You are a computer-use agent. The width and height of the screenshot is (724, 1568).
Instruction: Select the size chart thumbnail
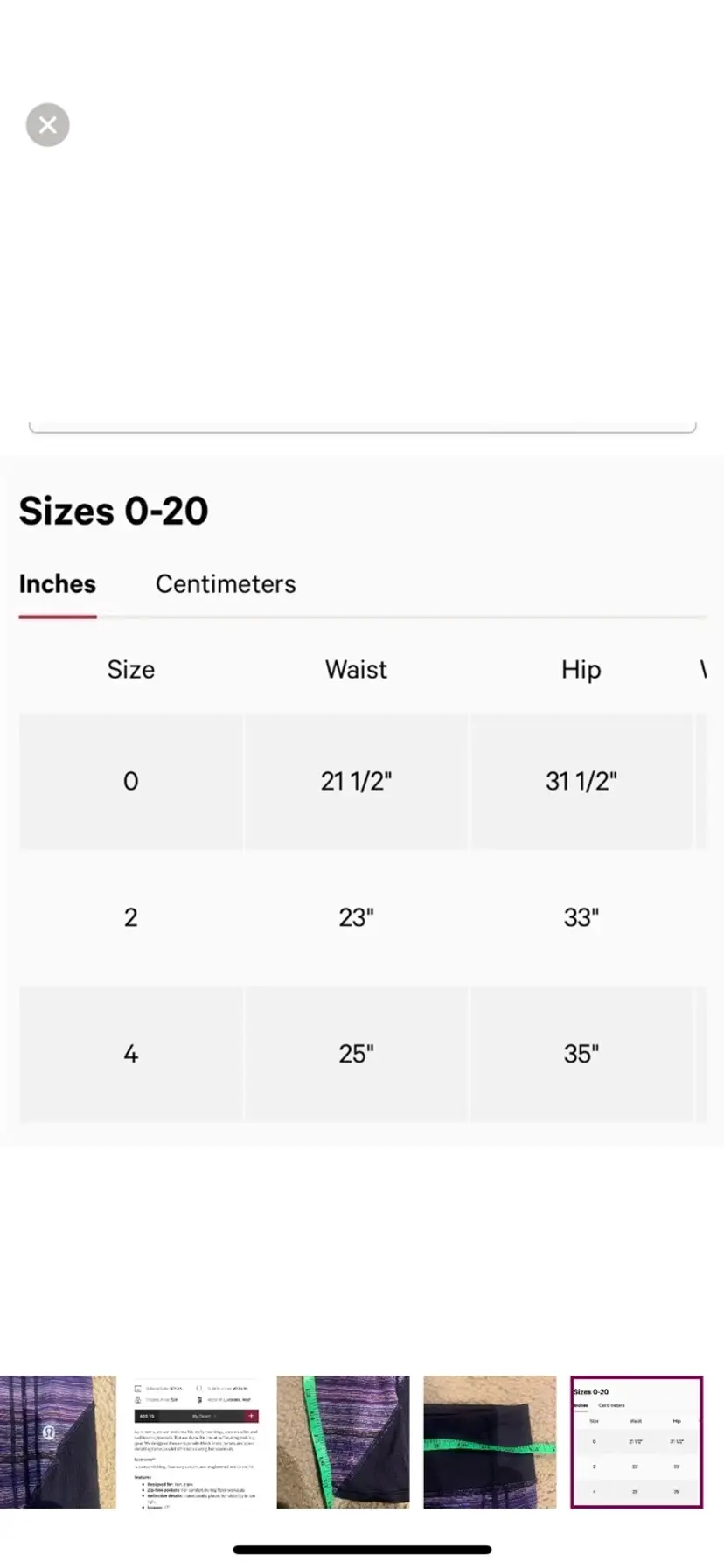tap(637, 1441)
